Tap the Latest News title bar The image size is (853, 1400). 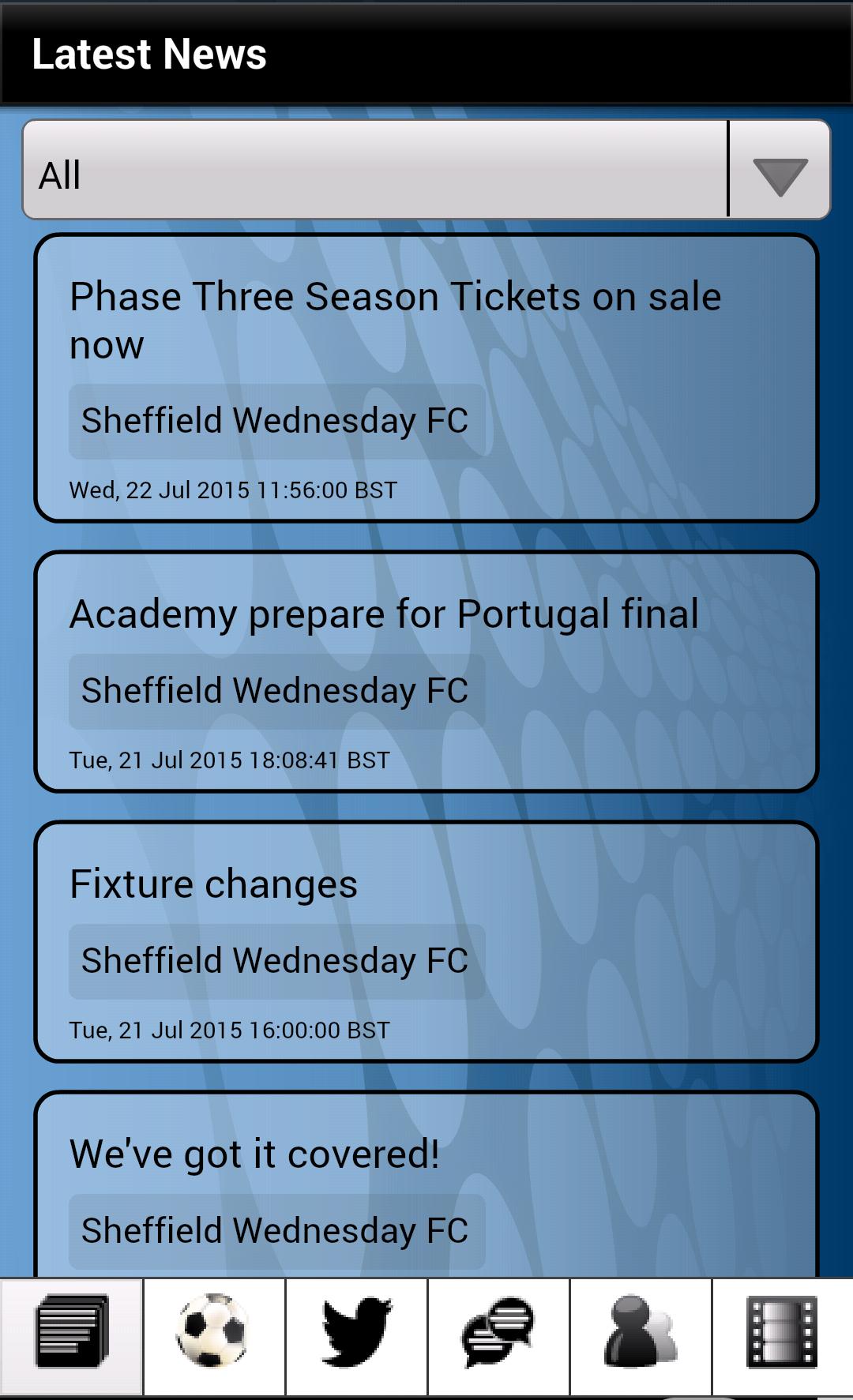149,53
